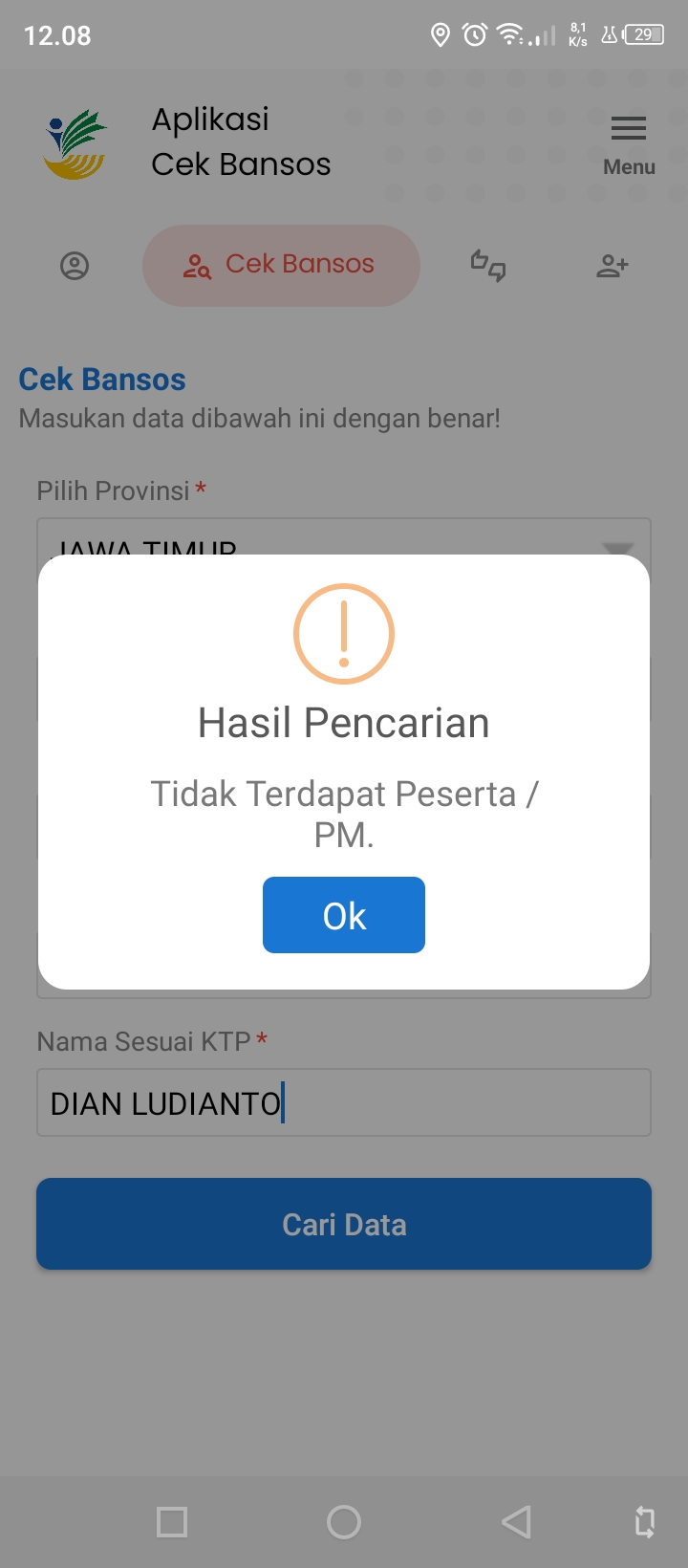Edit the Nama Sesuai KTP field
The height and width of the screenshot is (1568, 688).
(x=344, y=1102)
